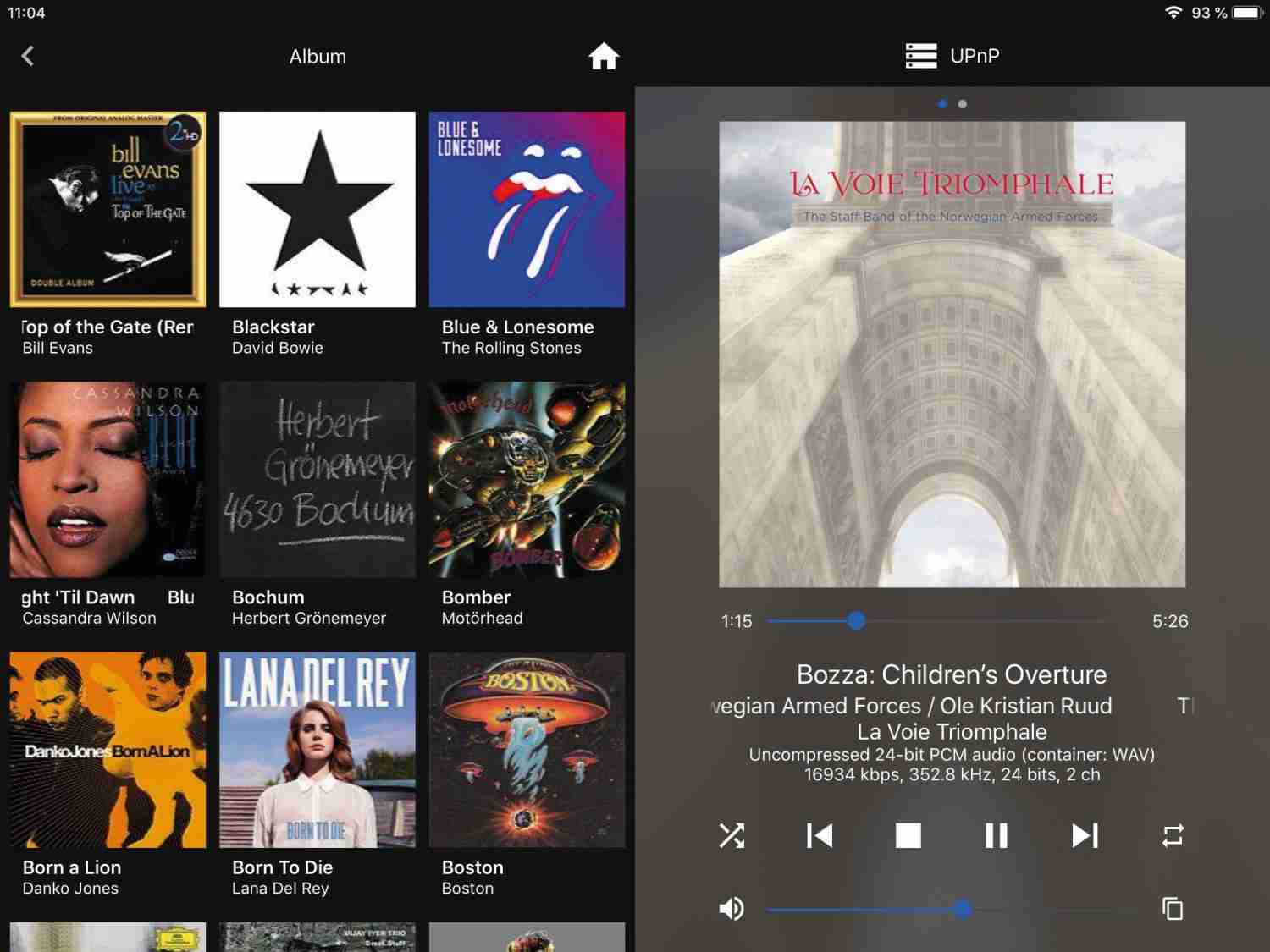This screenshot has width=1270, height=952.
Task: Open Born a Lion by Danko Jones
Action: [108, 750]
